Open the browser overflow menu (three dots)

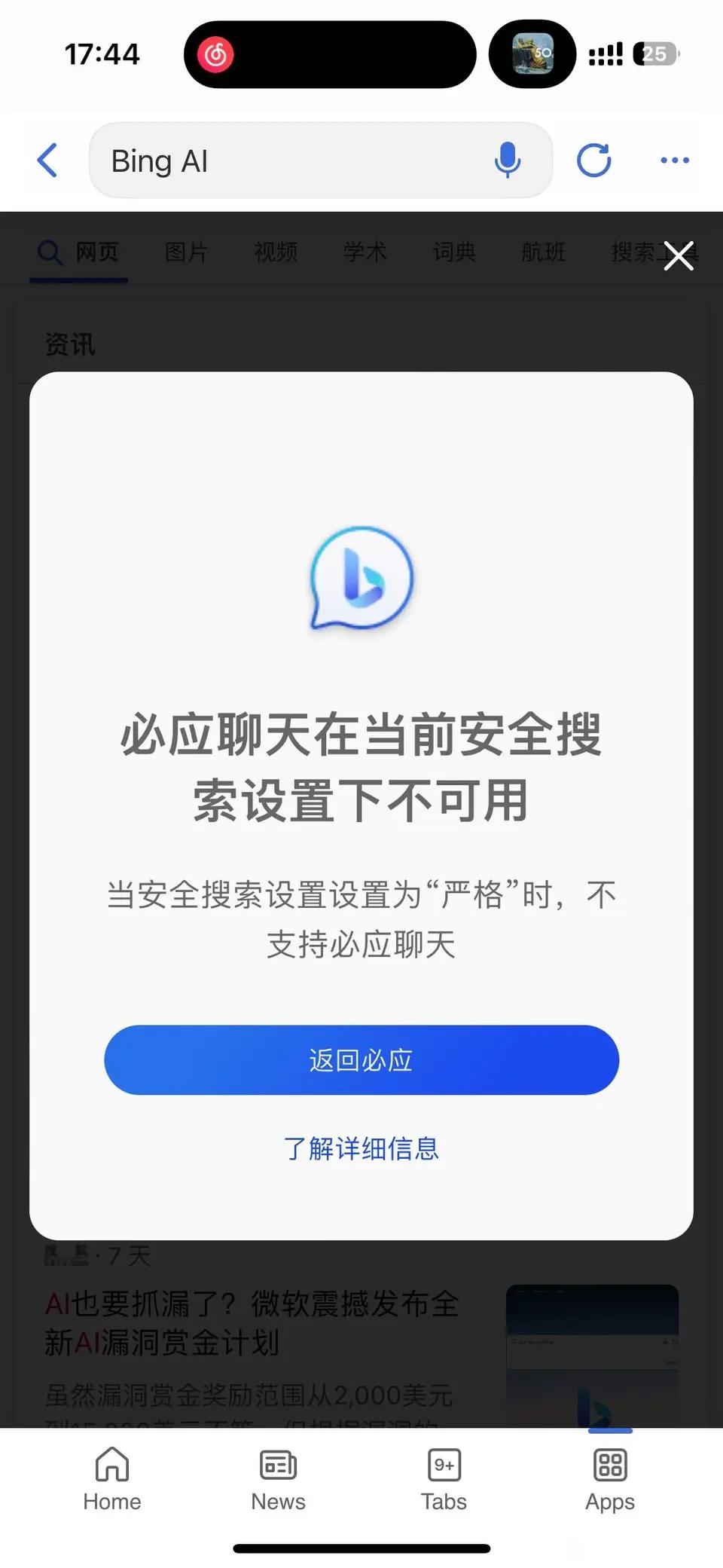point(673,160)
